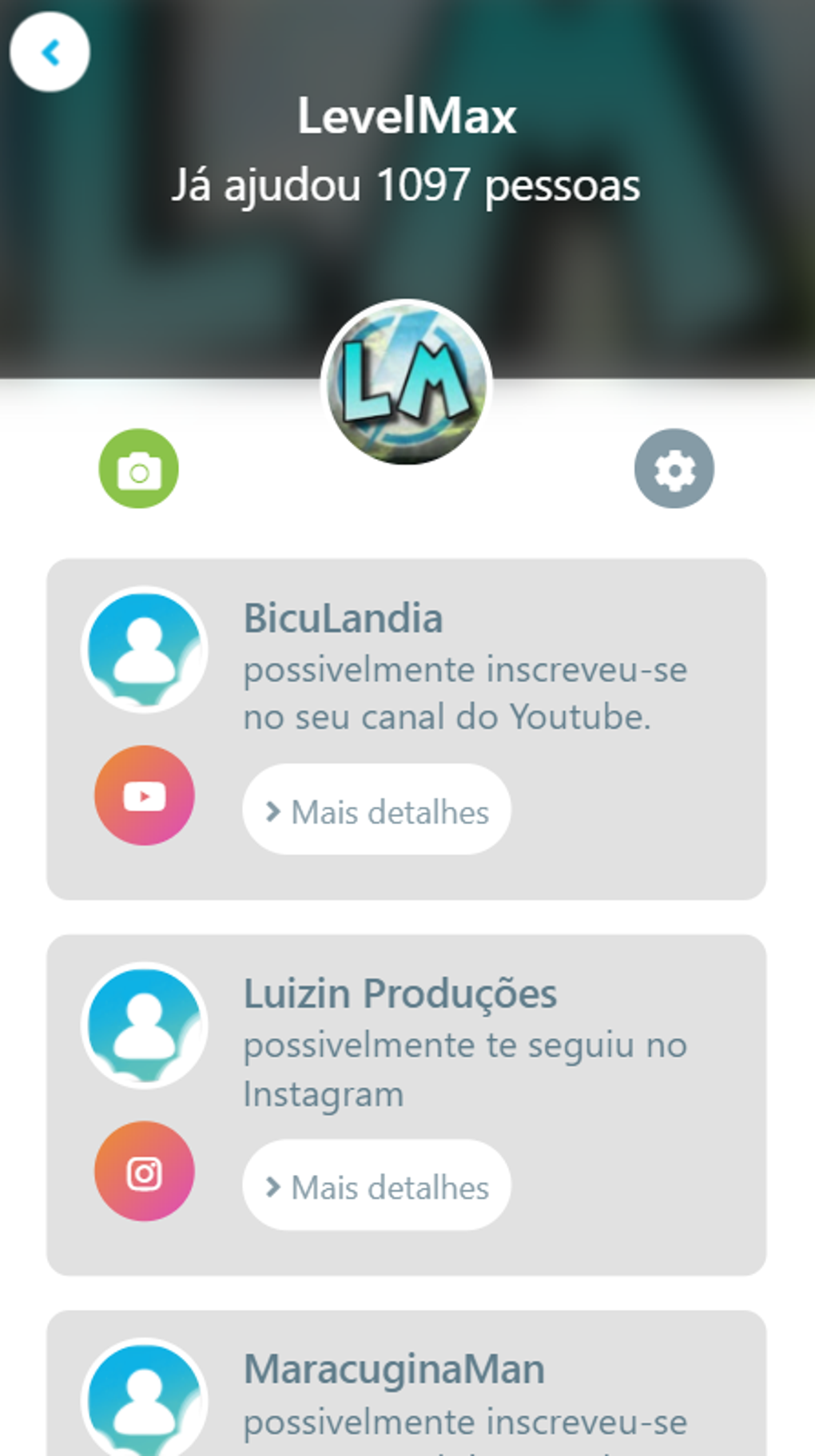Open Mais detalhes for Luizin Produções

[x=376, y=1186]
